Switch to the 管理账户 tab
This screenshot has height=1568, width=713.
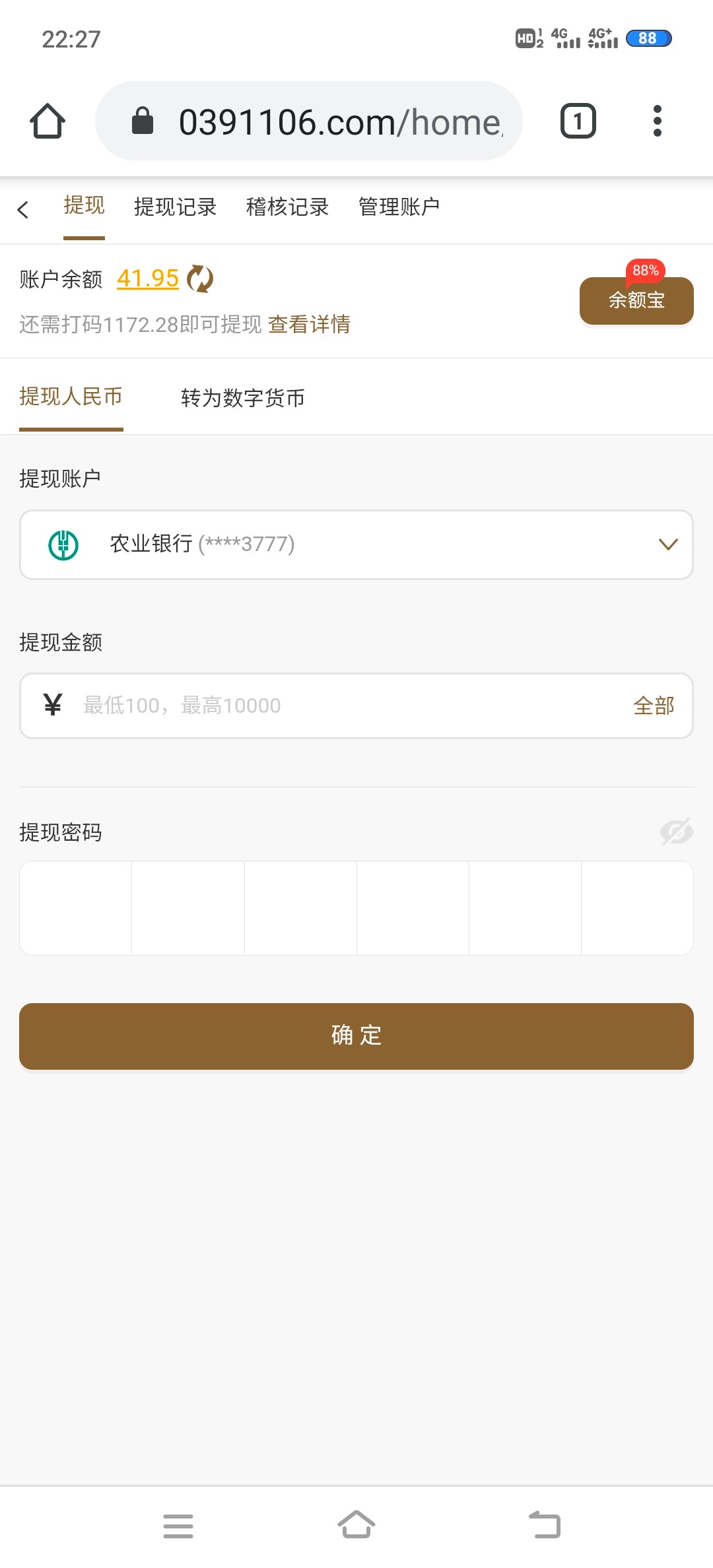(399, 207)
